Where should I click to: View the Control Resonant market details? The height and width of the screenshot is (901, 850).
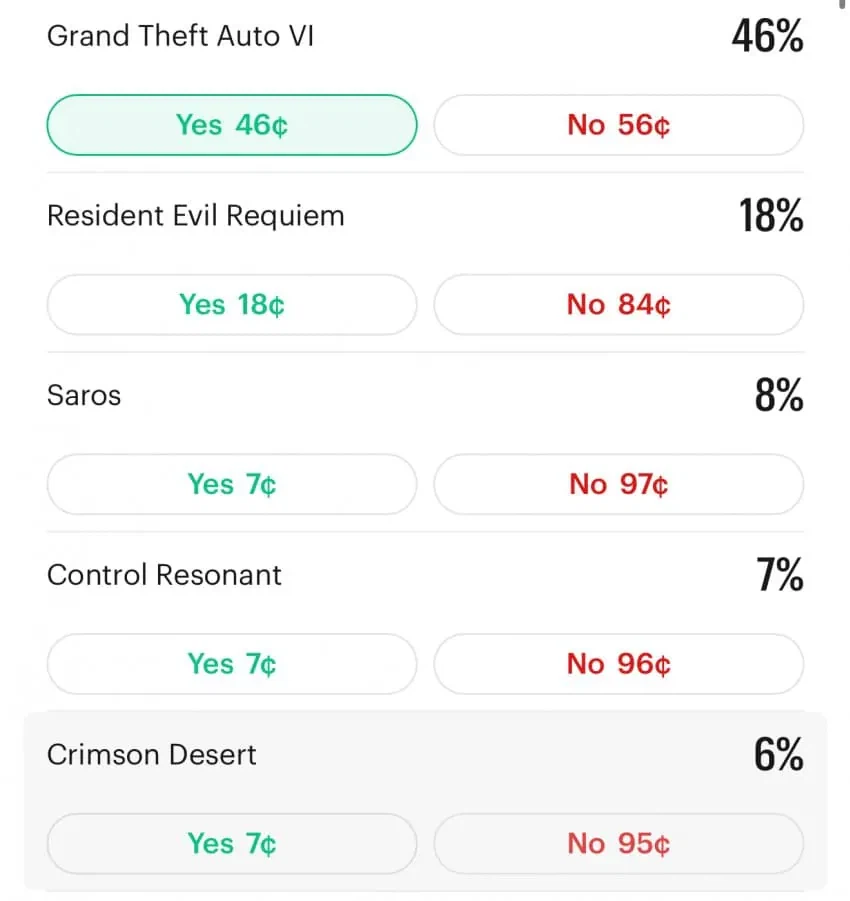(165, 575)
